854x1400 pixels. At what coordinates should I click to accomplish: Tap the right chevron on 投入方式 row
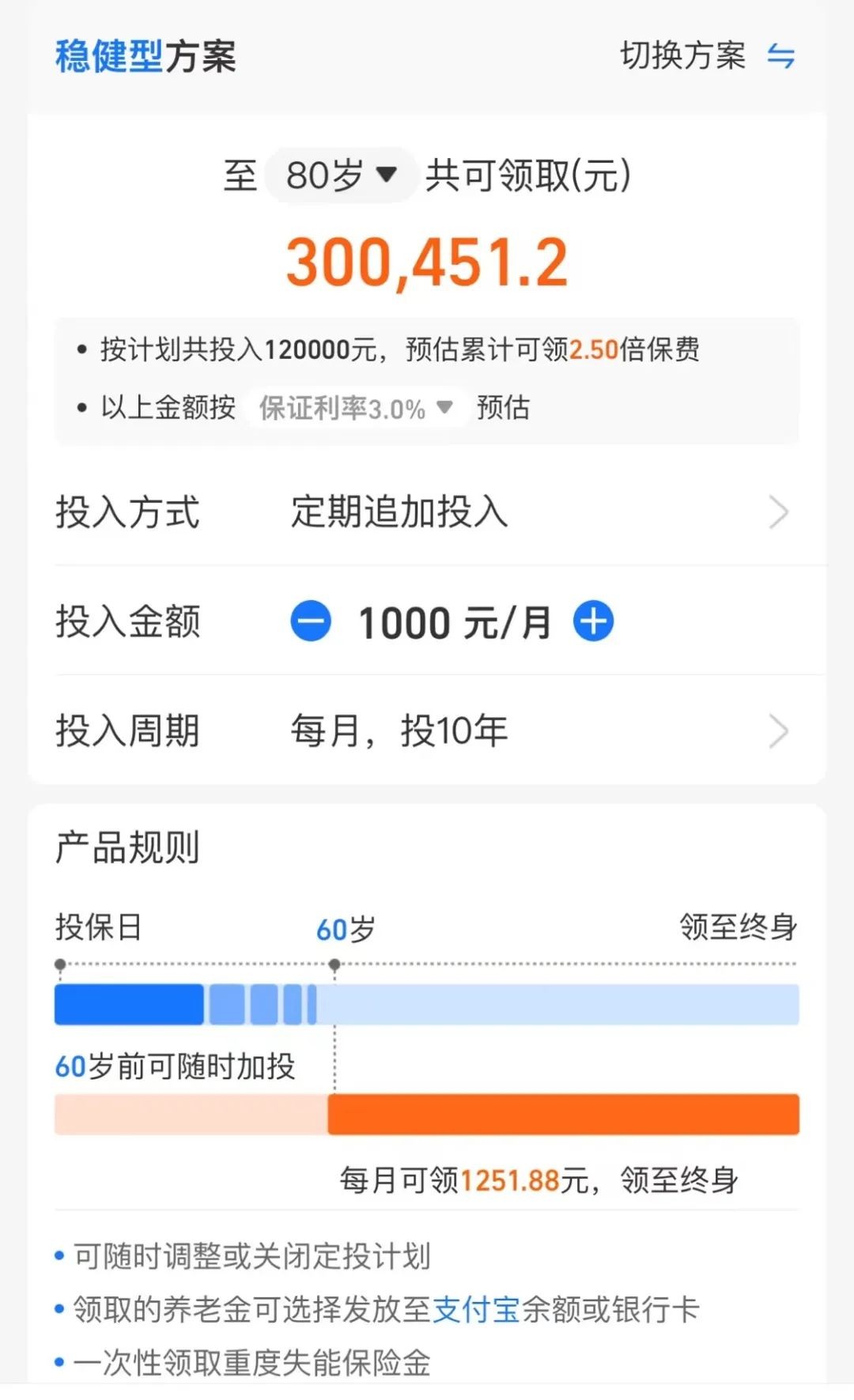779,513
